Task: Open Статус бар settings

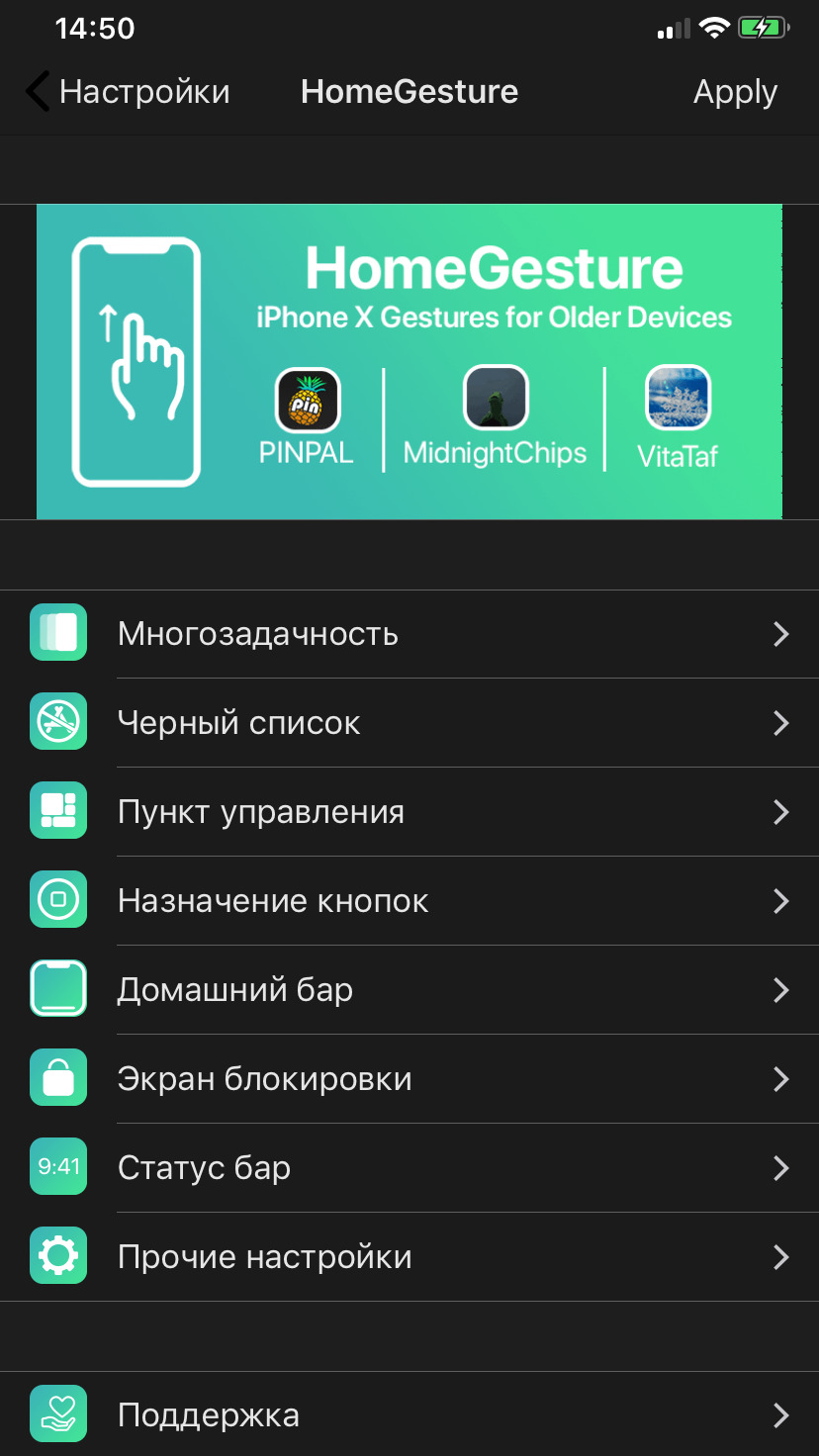Action: pyautogui.click(x=409, y=1168)
